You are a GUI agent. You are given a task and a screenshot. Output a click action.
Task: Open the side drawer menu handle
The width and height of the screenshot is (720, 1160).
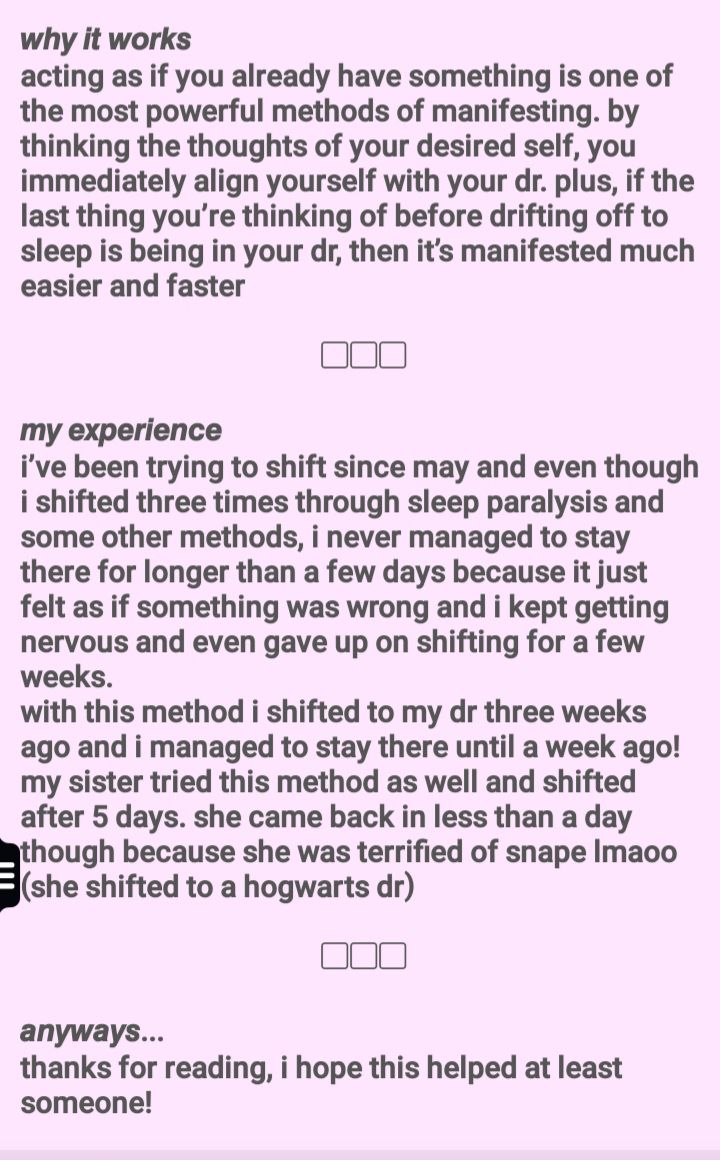click(x=8, y=873)
